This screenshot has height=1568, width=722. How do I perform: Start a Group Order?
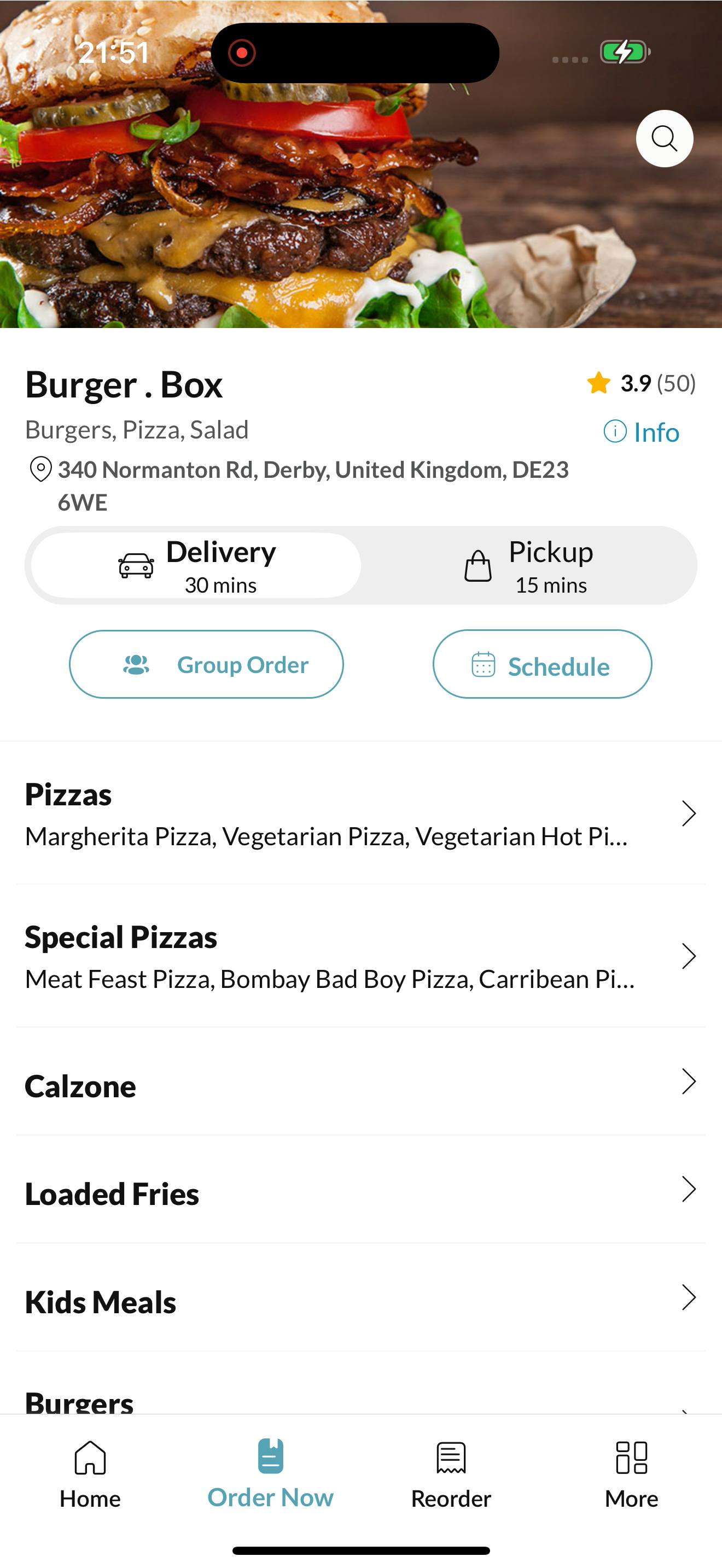(x=206, y=664)
